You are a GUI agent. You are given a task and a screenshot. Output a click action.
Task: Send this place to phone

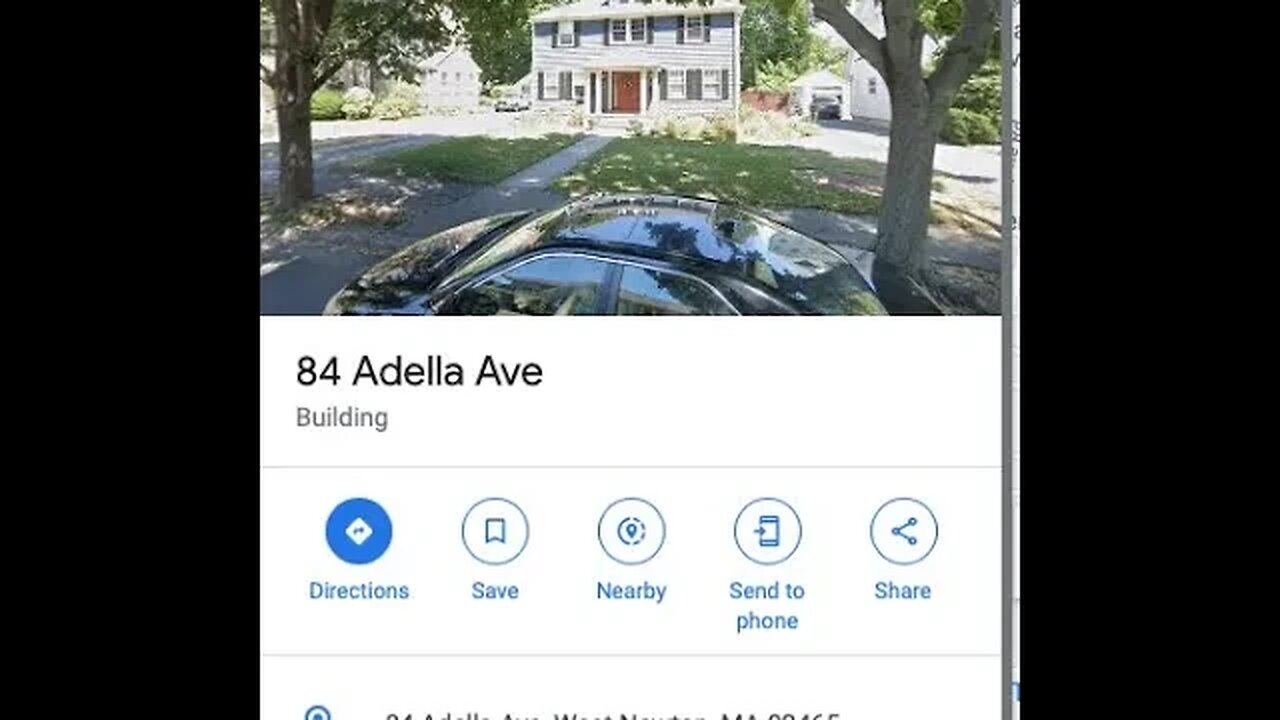767,532
